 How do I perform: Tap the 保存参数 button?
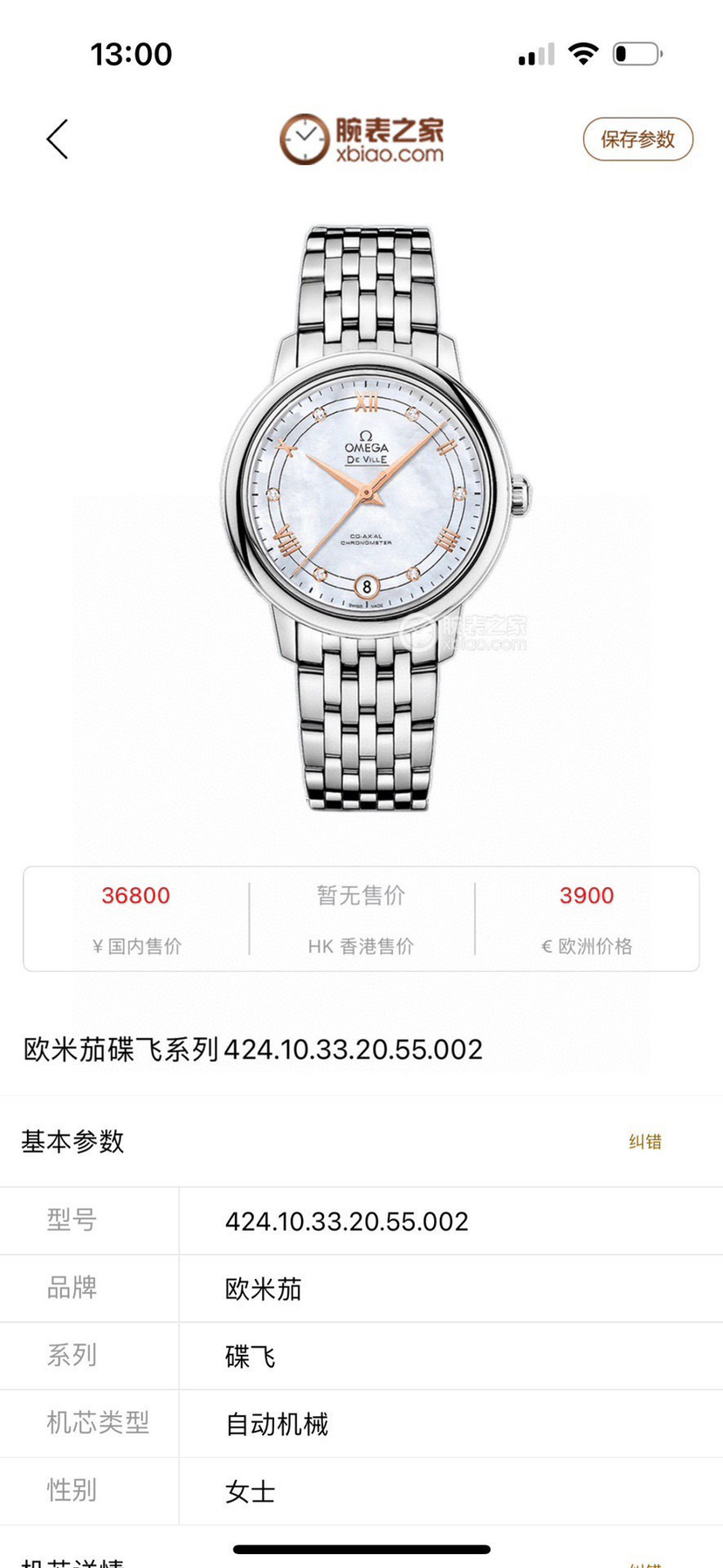click(x=637, y=140)
